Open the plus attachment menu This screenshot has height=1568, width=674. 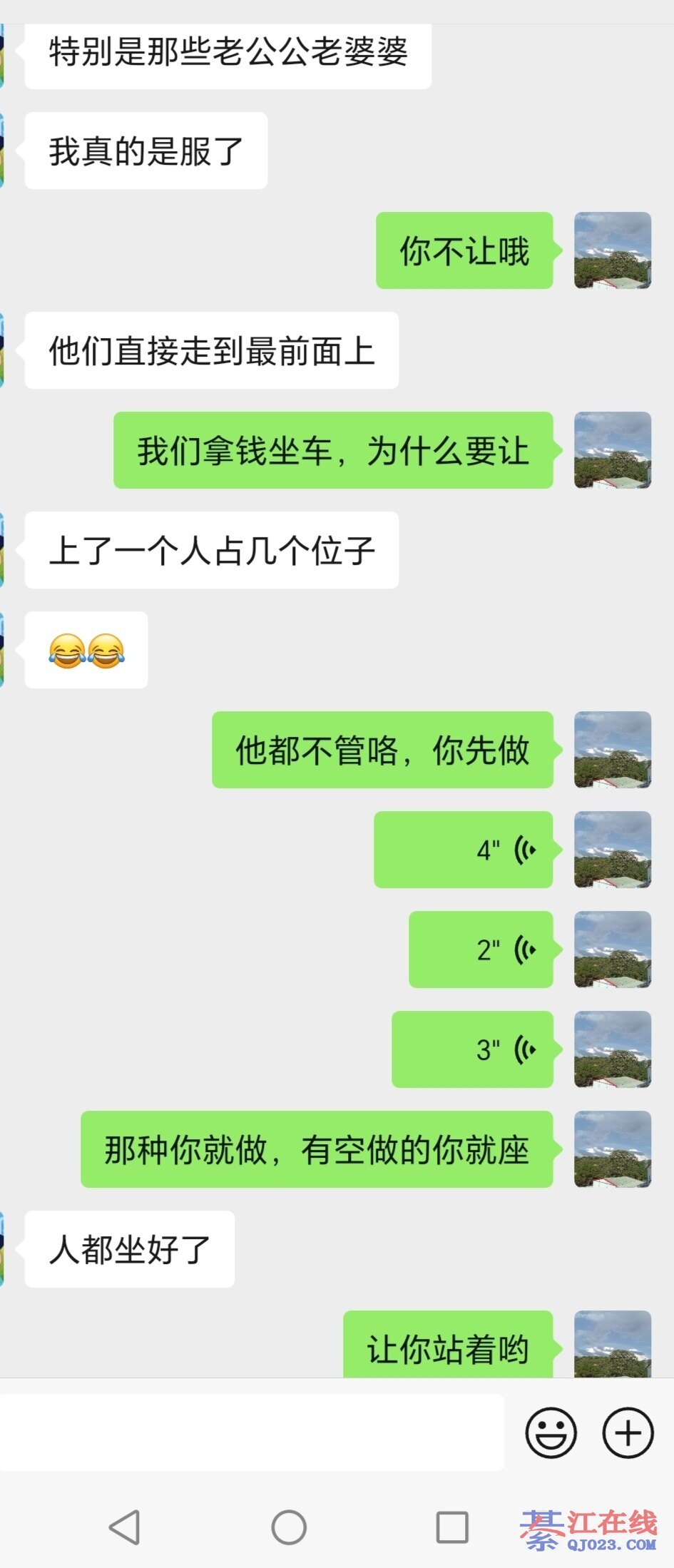coord(628,1432)
